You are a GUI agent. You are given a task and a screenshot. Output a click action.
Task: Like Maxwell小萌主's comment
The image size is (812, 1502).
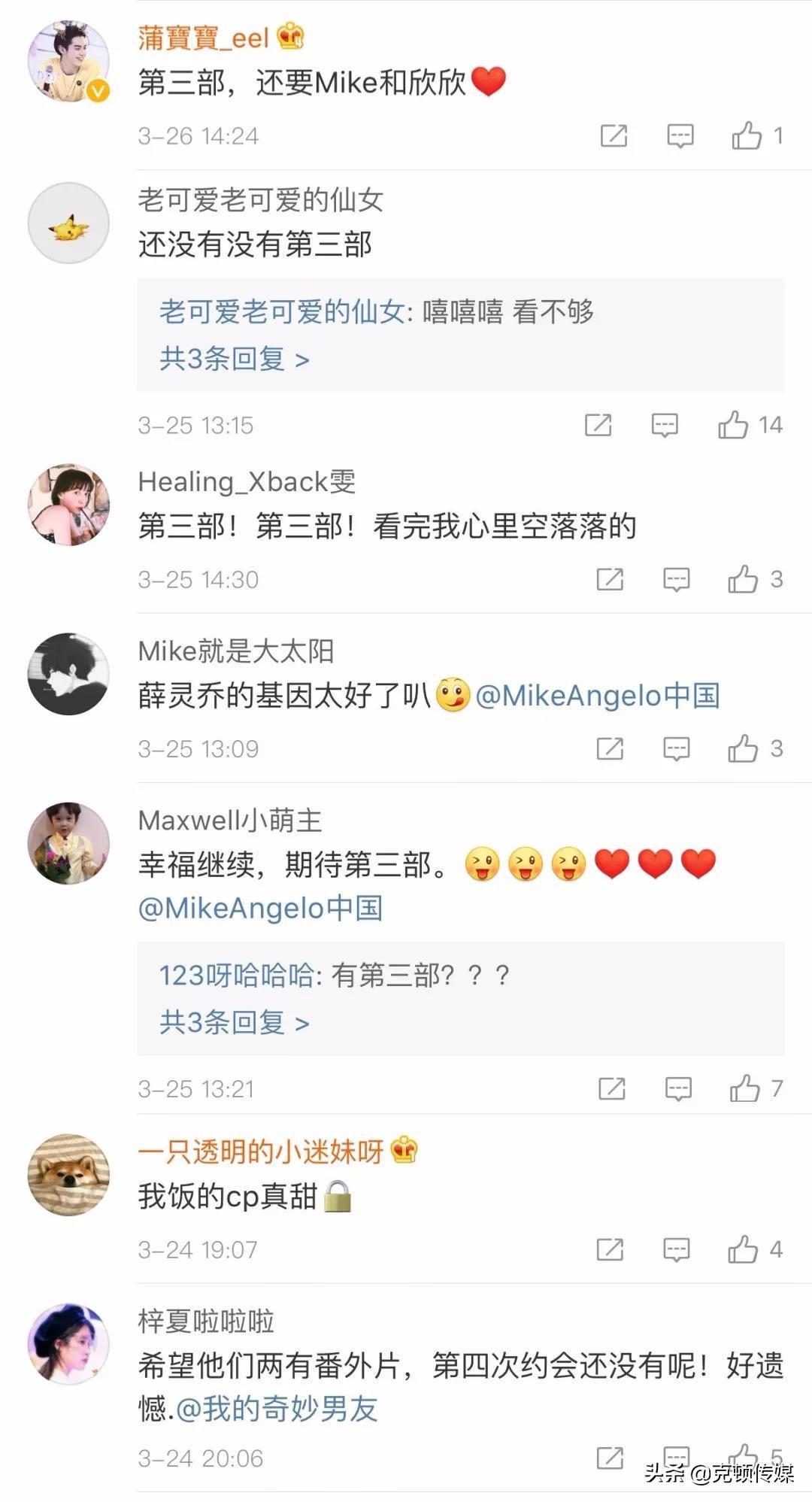click(744, 1089)
